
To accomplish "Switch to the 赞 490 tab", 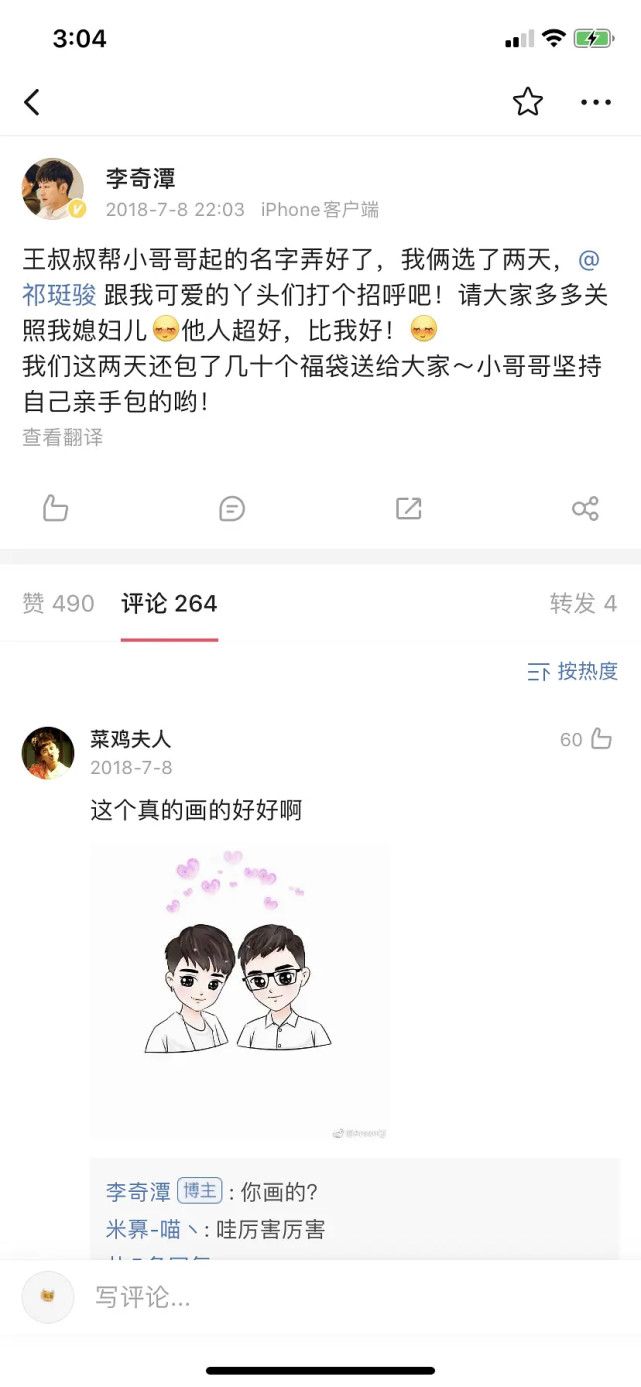I will point(58,604).
